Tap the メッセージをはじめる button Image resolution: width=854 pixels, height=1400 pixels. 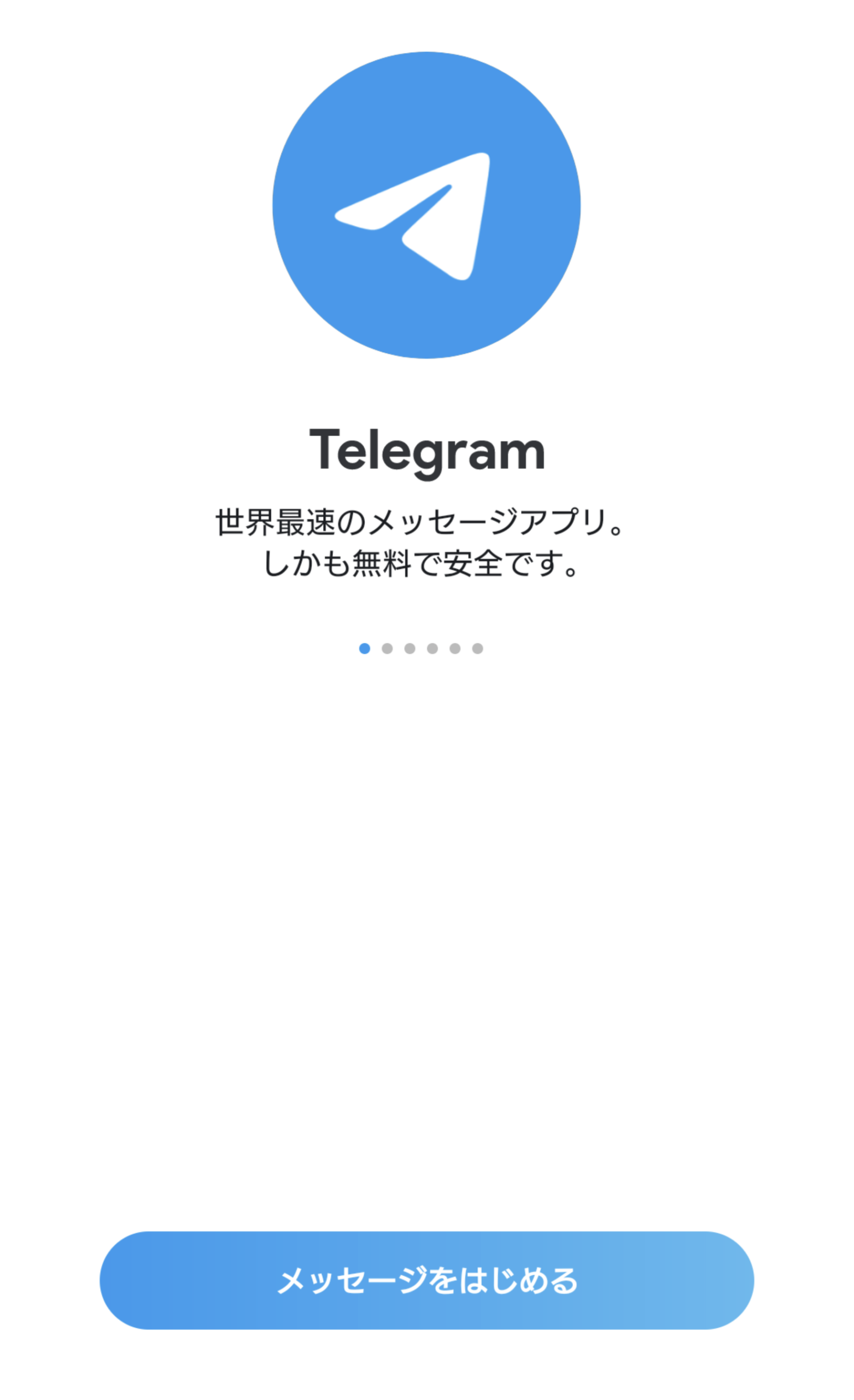coord(426,1280)
